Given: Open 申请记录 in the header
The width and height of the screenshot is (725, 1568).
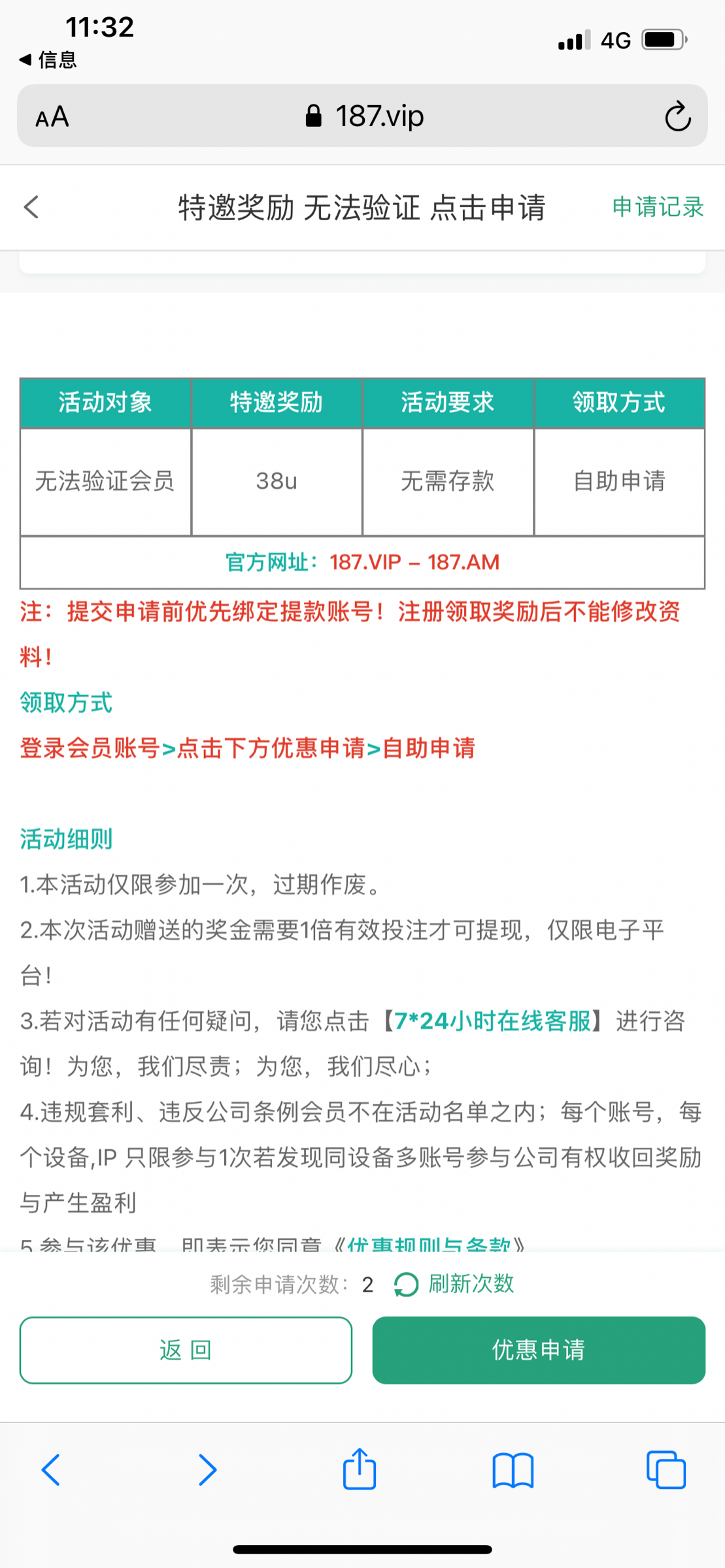Looking at the screenshot, I should click(x=656, y=207).
